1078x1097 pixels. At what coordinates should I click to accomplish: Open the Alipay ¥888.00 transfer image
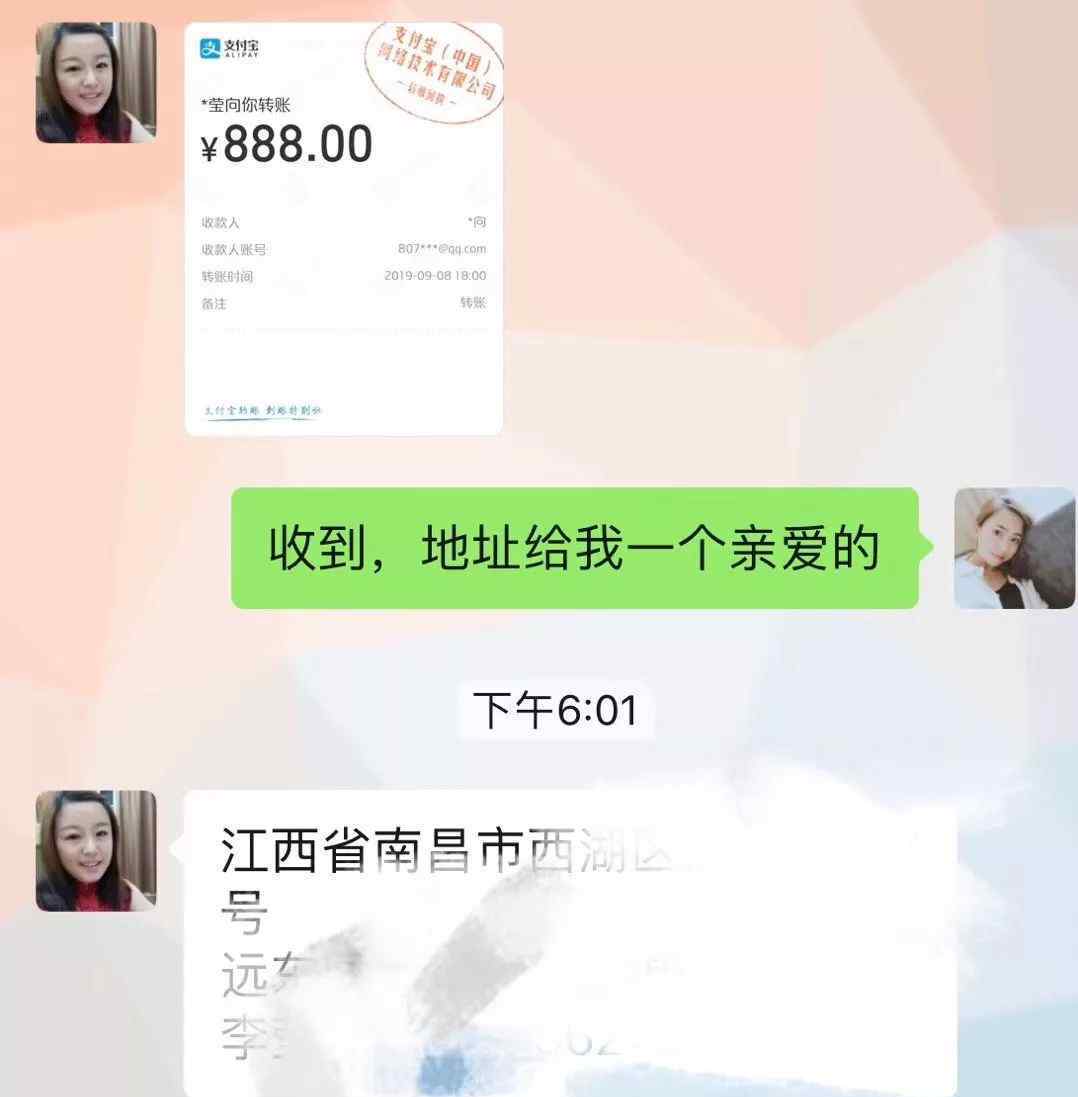tap(343, 228)
